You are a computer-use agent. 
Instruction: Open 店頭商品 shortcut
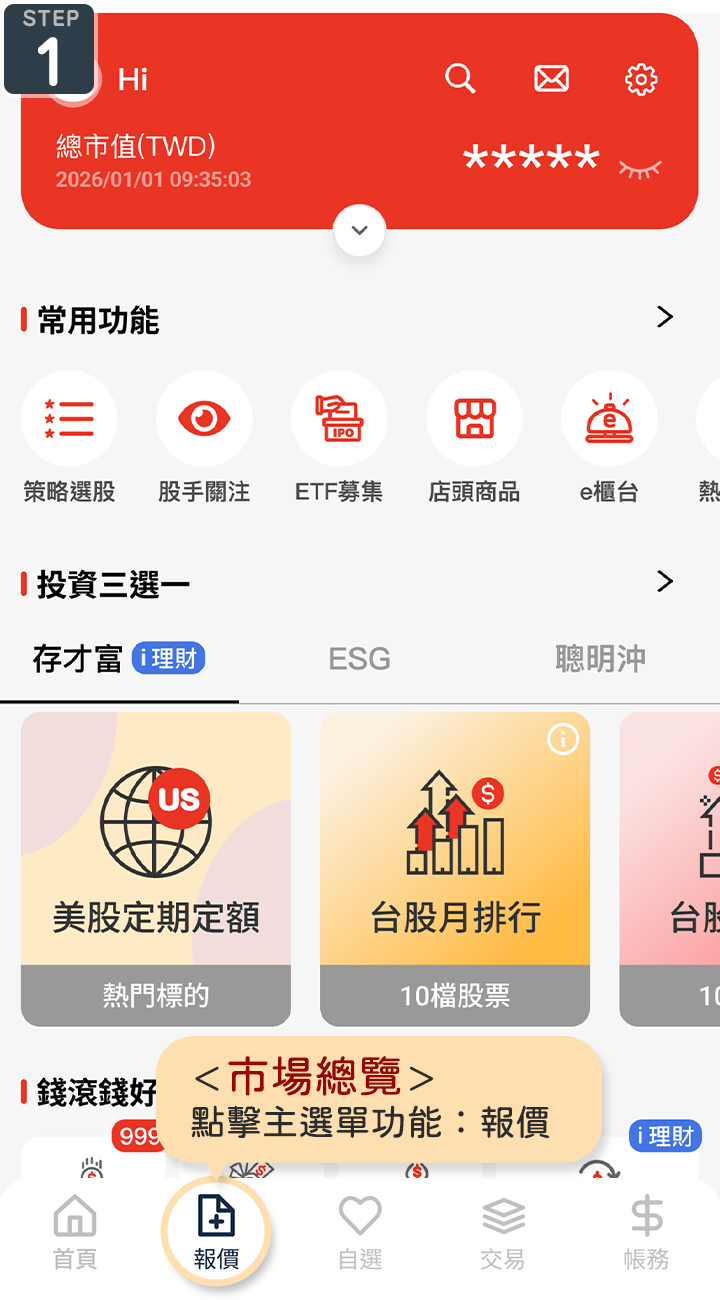pyautogui.click(x=474, y=420)
